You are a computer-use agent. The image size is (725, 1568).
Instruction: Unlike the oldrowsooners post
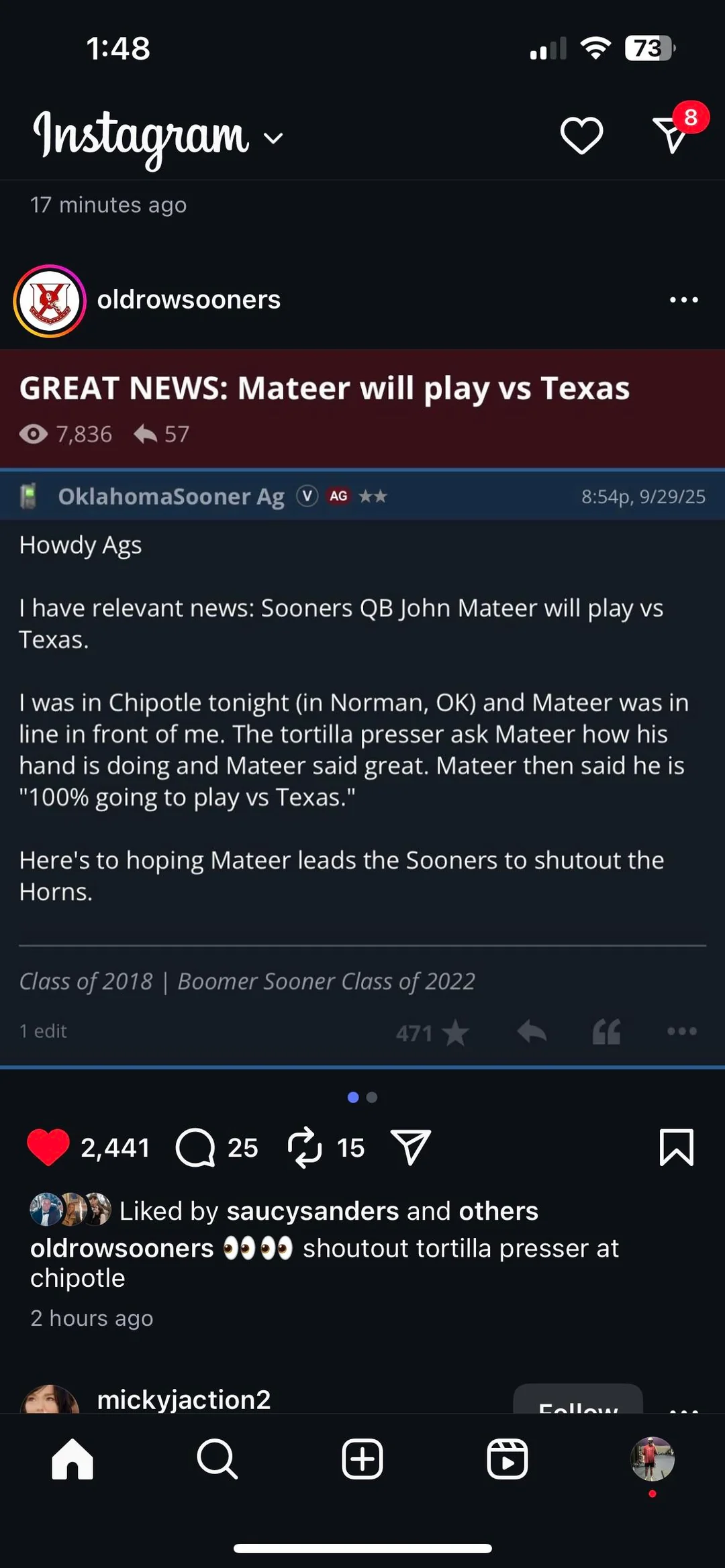pyautogui.click(x=48, y=1147)
